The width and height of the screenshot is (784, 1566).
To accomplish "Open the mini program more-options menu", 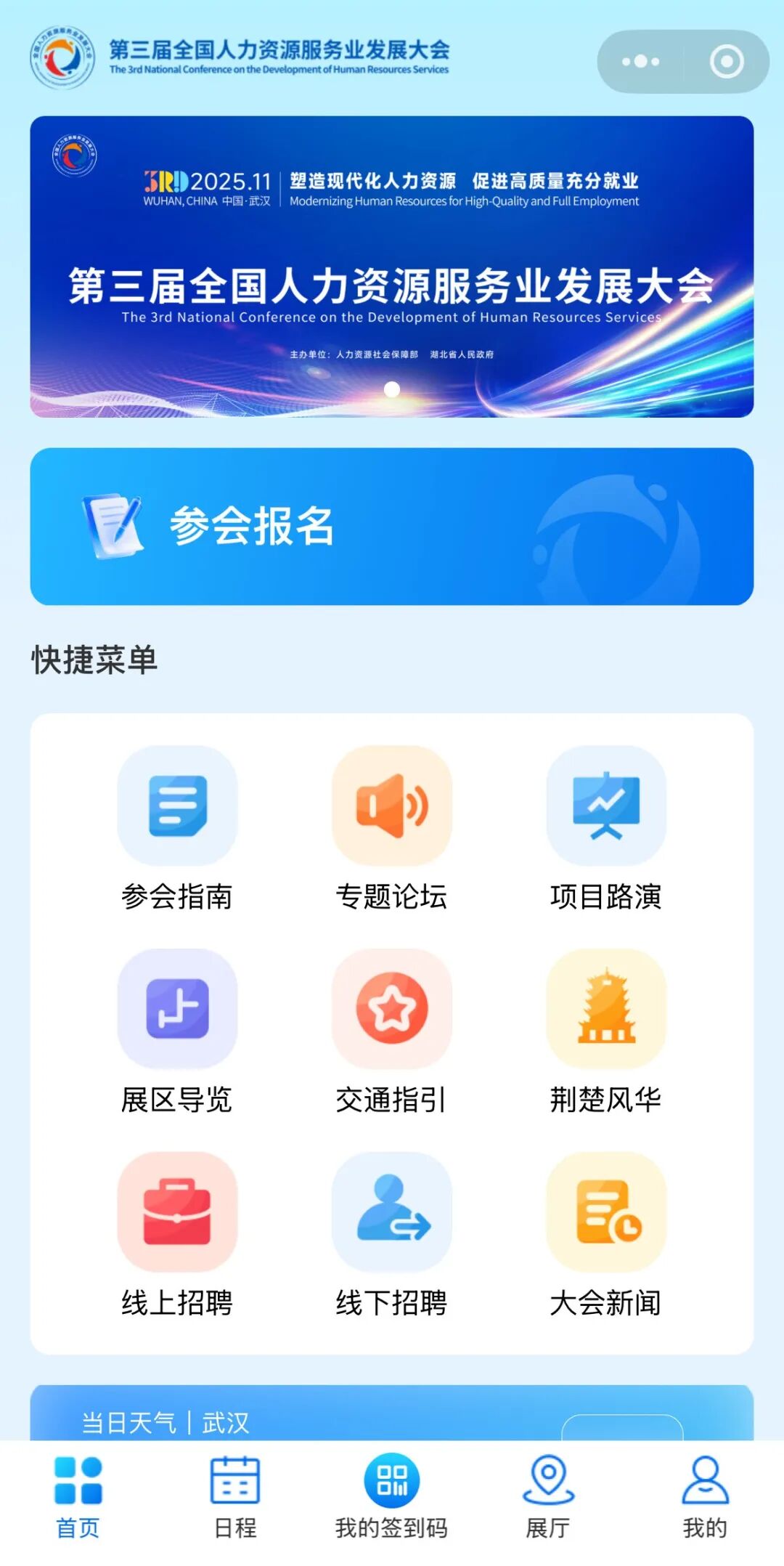I will [640, 62].
